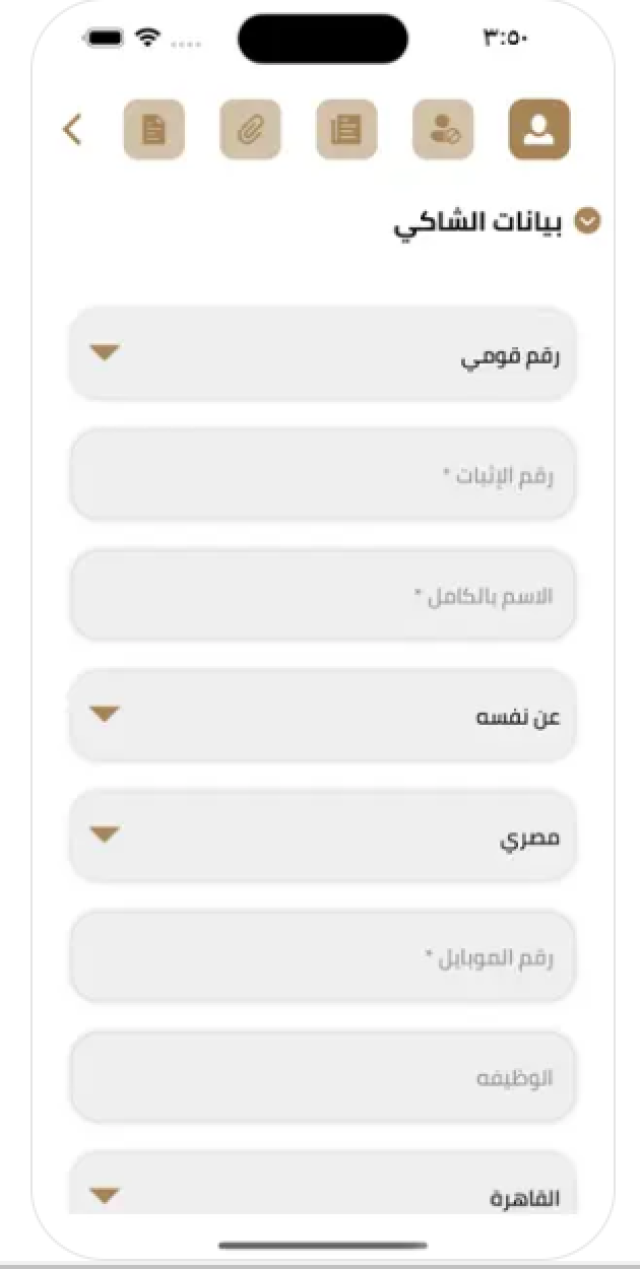The height and width of the screenshot is (1269, 640).
Task: Open the document step icon
Action: coord(154,130)
